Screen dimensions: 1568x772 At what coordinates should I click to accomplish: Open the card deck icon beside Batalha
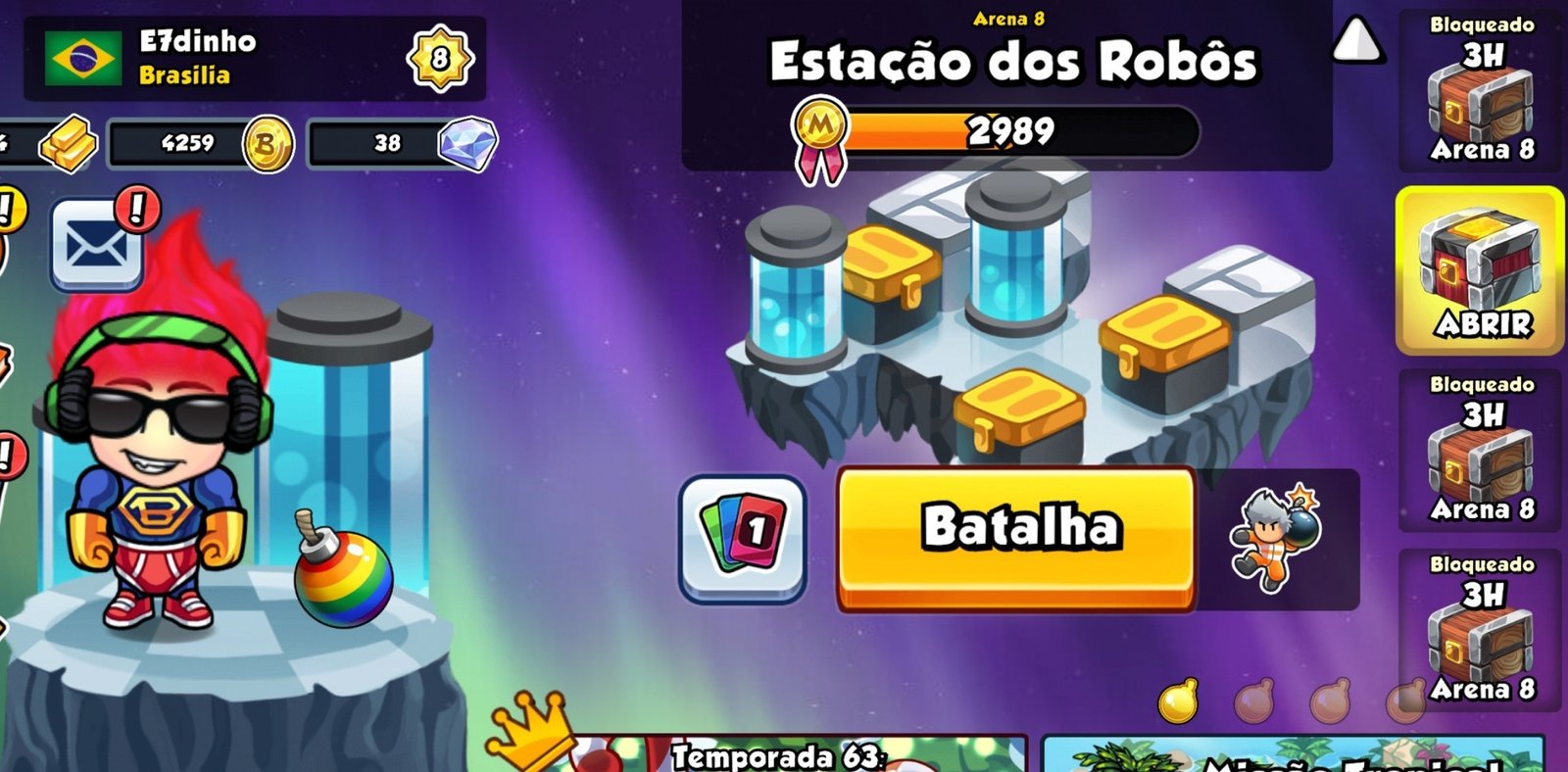743,537
